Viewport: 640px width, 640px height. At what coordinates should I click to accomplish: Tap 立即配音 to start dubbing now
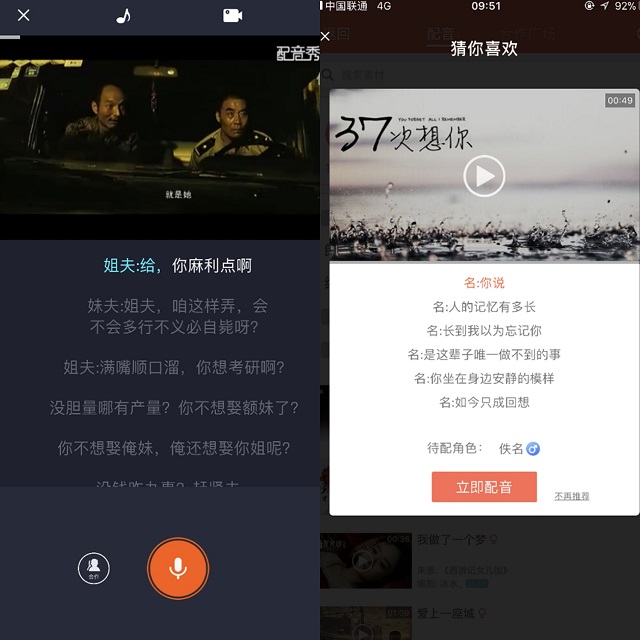point(484,487)
